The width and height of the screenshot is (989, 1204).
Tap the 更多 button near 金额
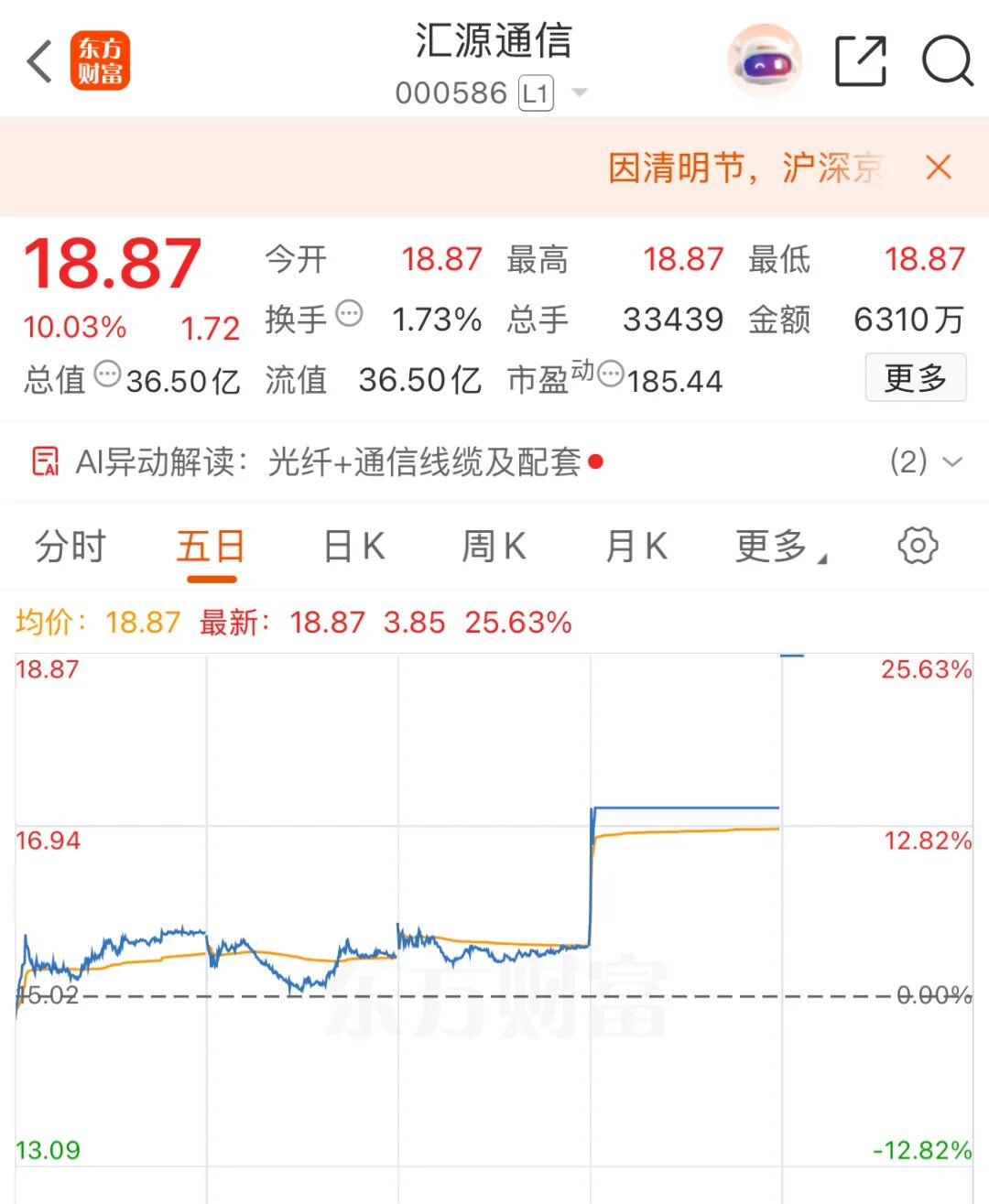(916, 377)
